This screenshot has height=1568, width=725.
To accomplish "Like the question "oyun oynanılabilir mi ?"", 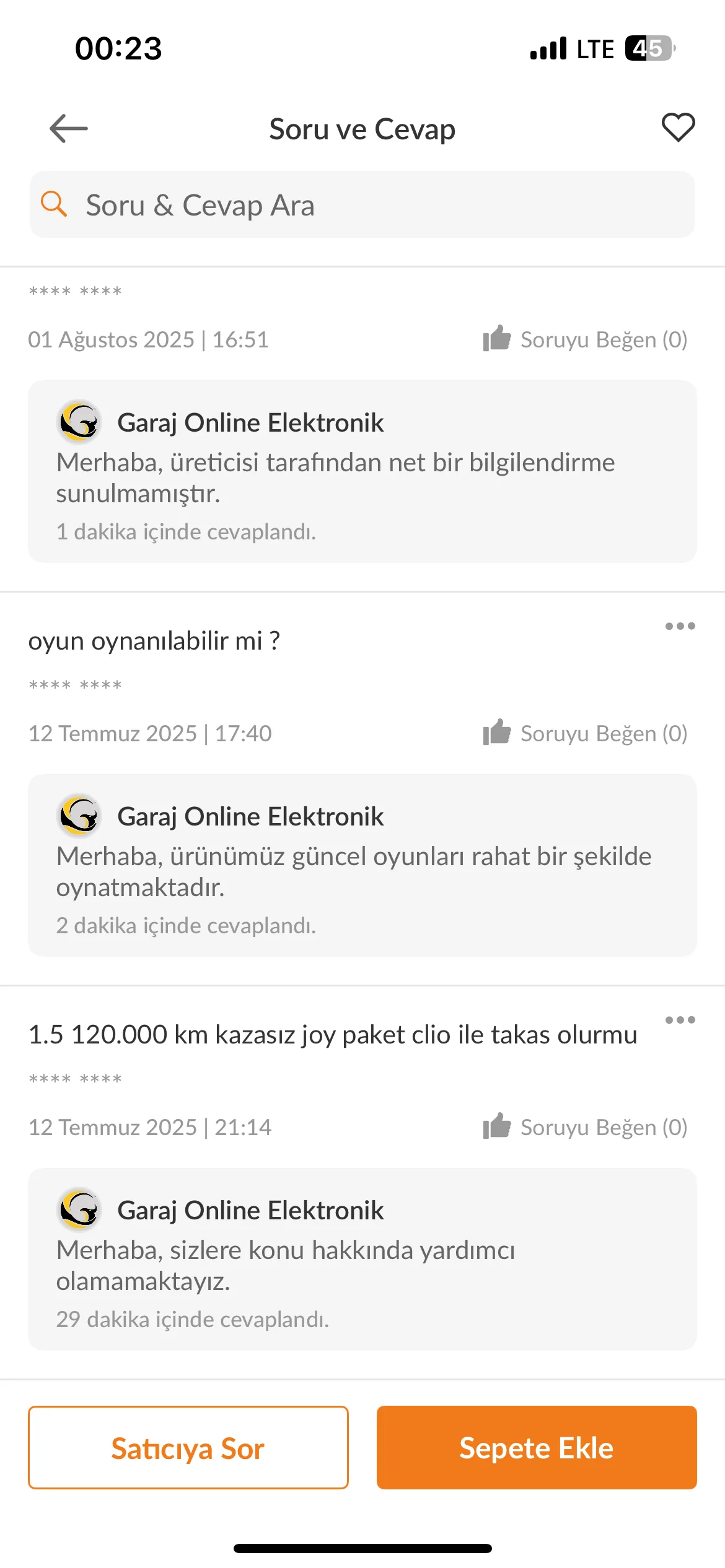I will click(585, 733).
